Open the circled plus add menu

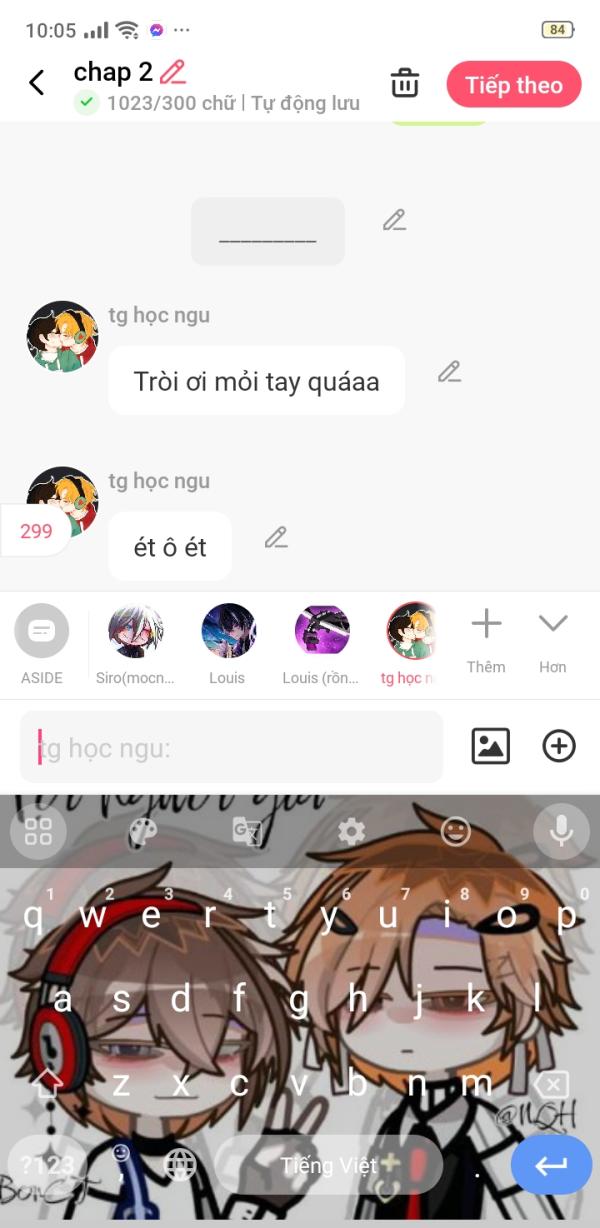pos(559,746)
